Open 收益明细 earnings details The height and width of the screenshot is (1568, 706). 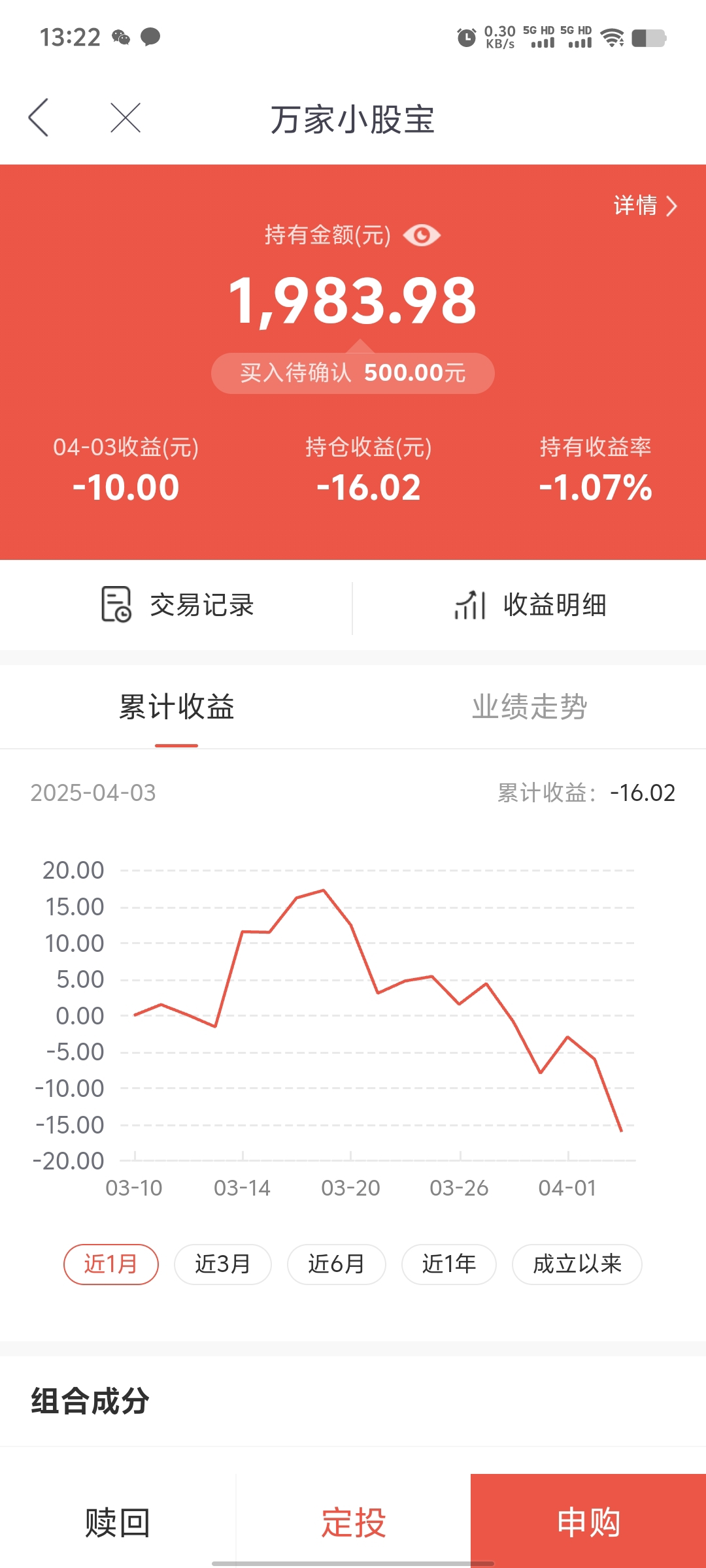[x=529, y=605]
